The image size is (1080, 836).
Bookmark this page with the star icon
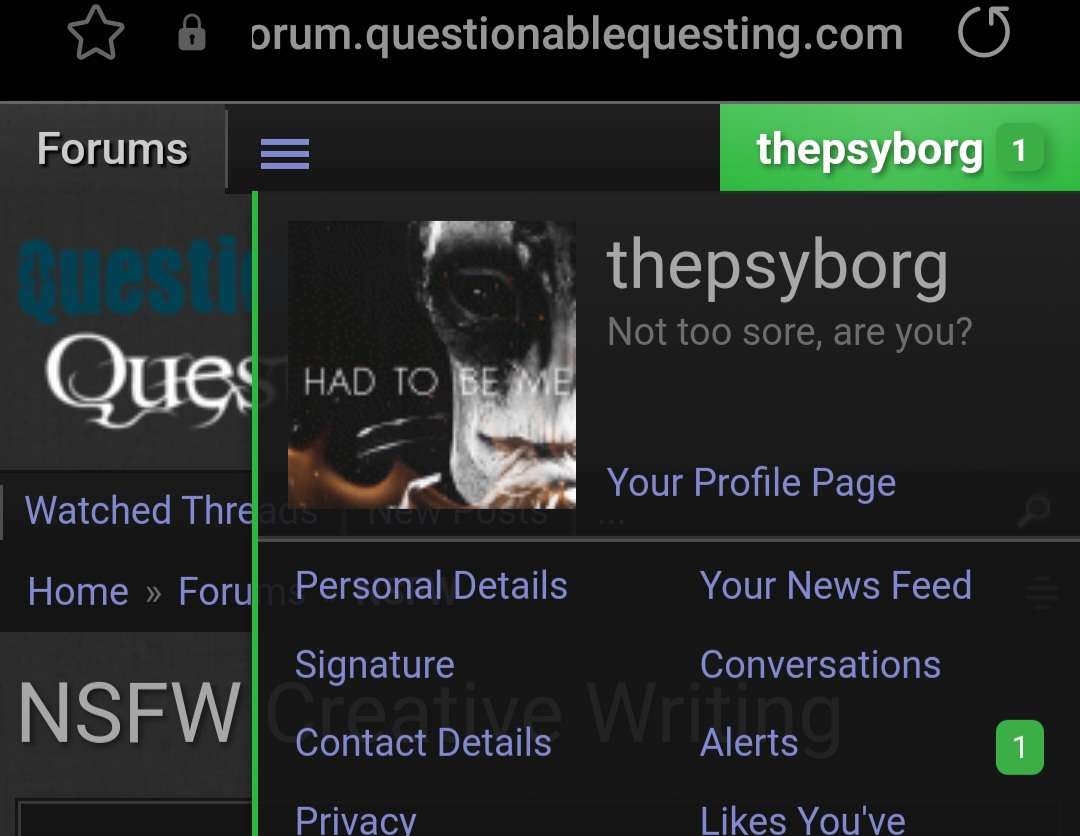click(x=95, y=35)
